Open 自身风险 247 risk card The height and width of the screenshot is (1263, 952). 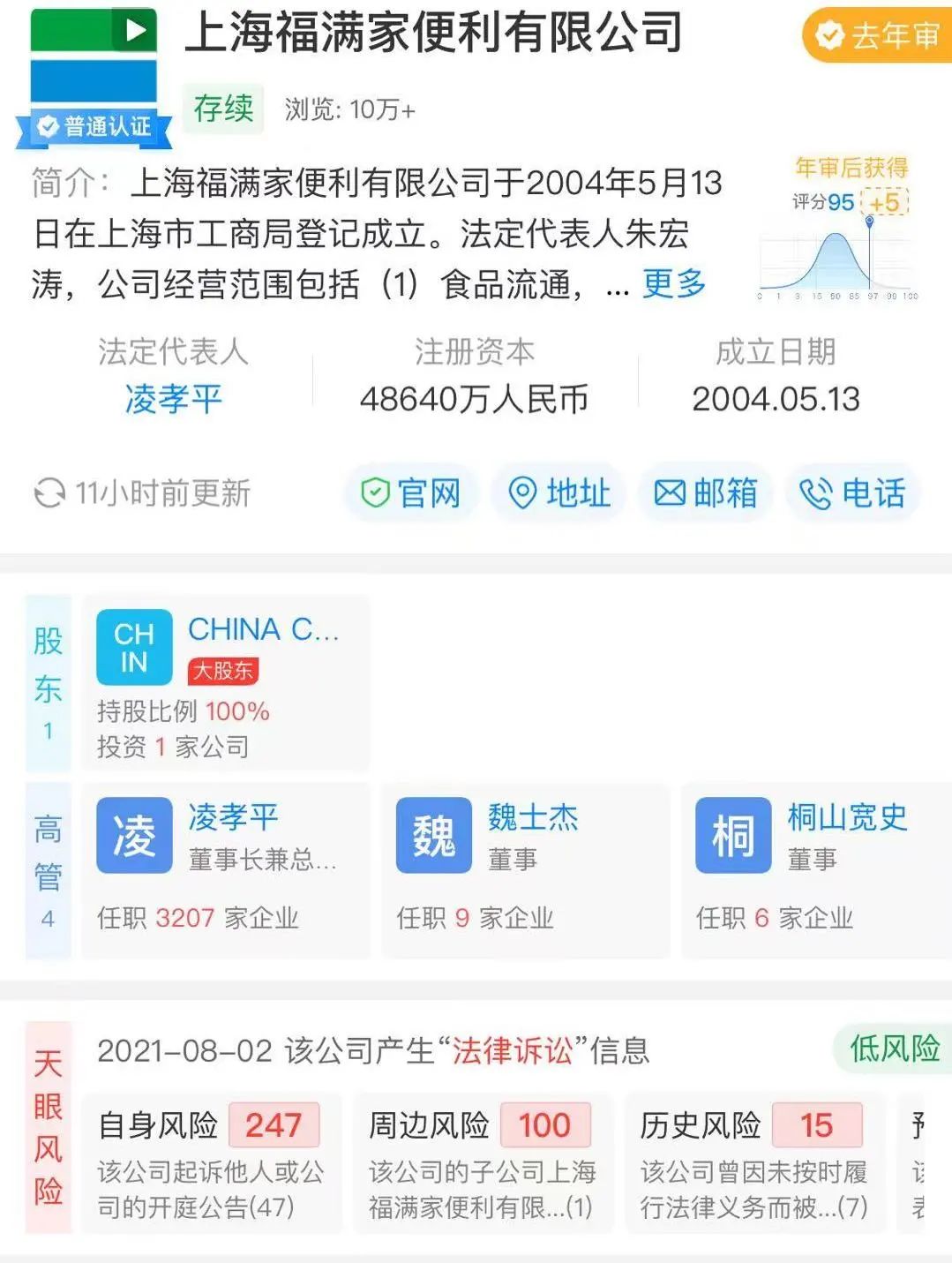pyautogui.click(x=211, y=1162)
